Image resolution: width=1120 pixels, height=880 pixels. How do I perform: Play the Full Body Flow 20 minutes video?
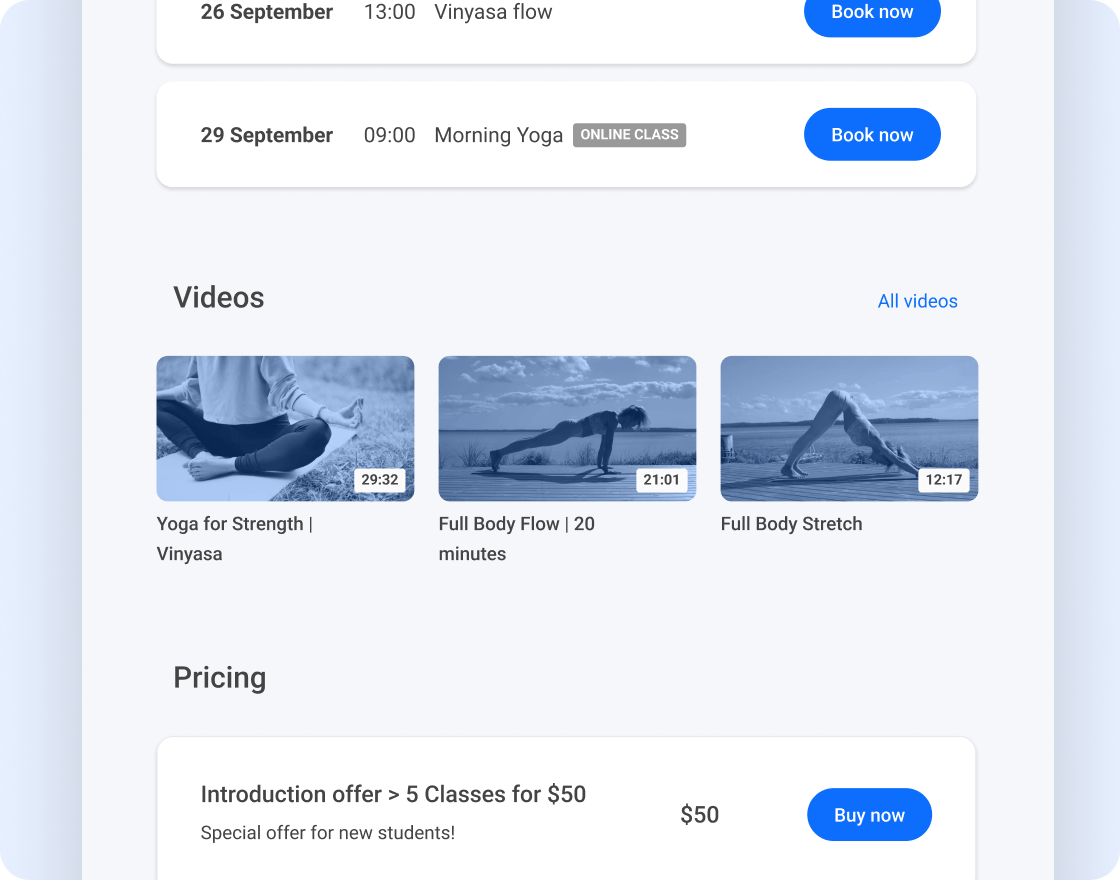567,428
